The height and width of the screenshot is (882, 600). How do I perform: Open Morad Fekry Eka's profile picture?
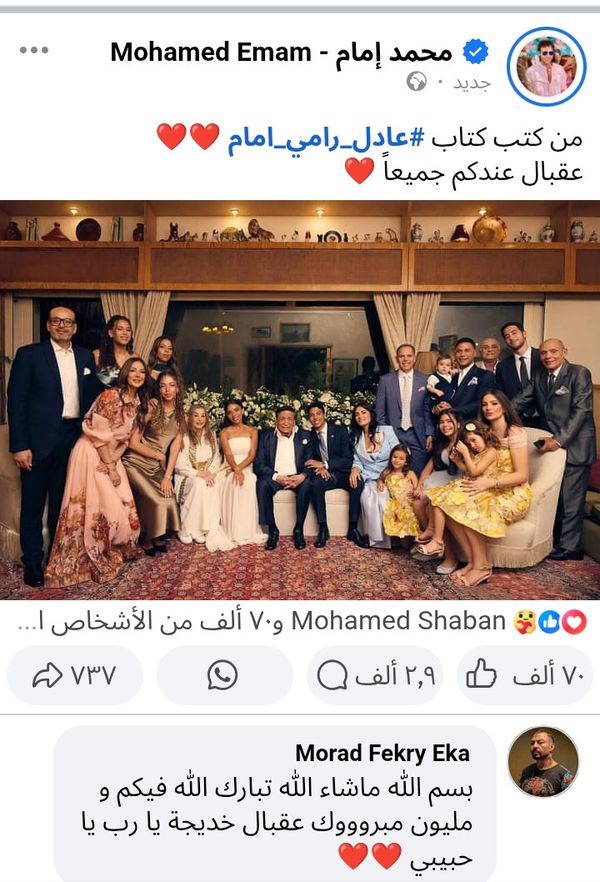click(543, 761)
